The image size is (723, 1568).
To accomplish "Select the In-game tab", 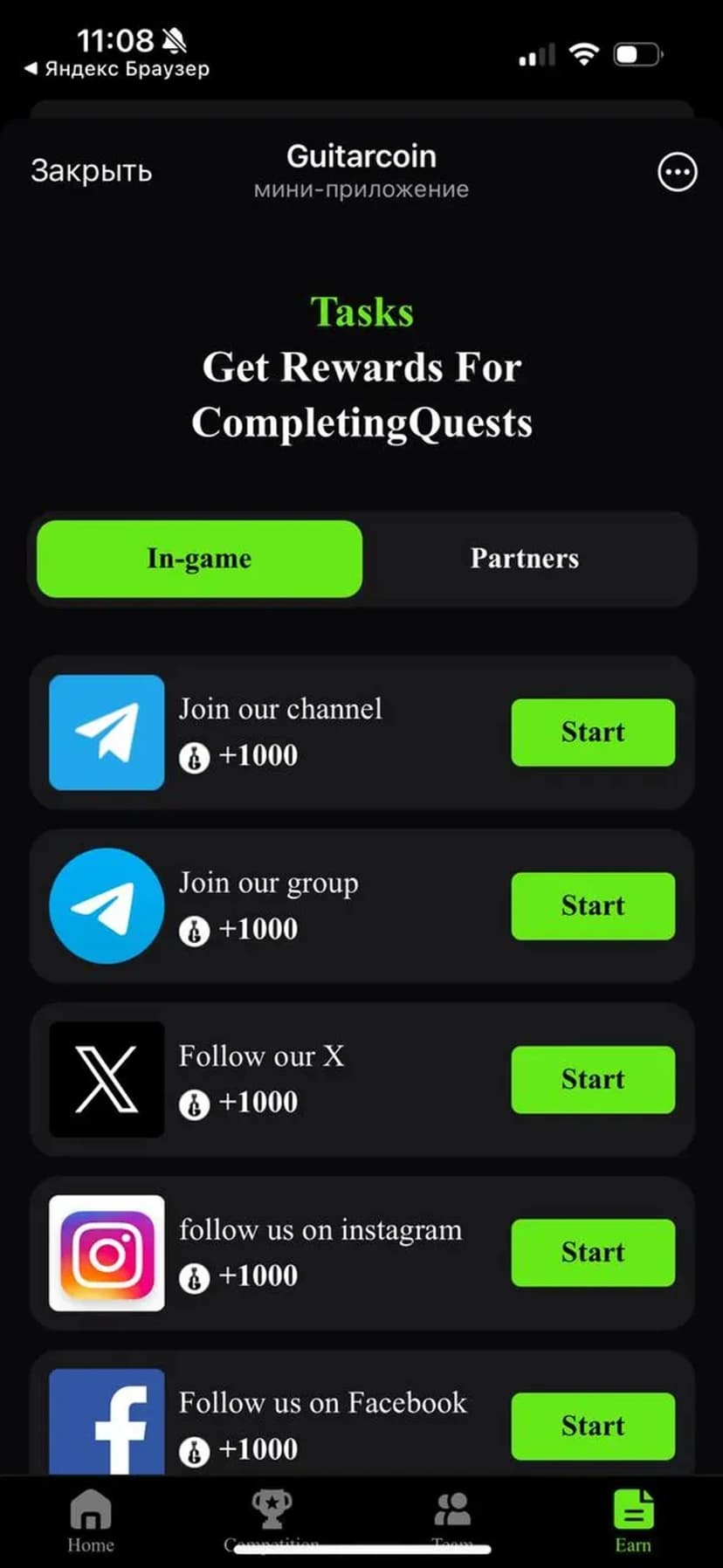I will pyautogui.click(x=199, y=559).
